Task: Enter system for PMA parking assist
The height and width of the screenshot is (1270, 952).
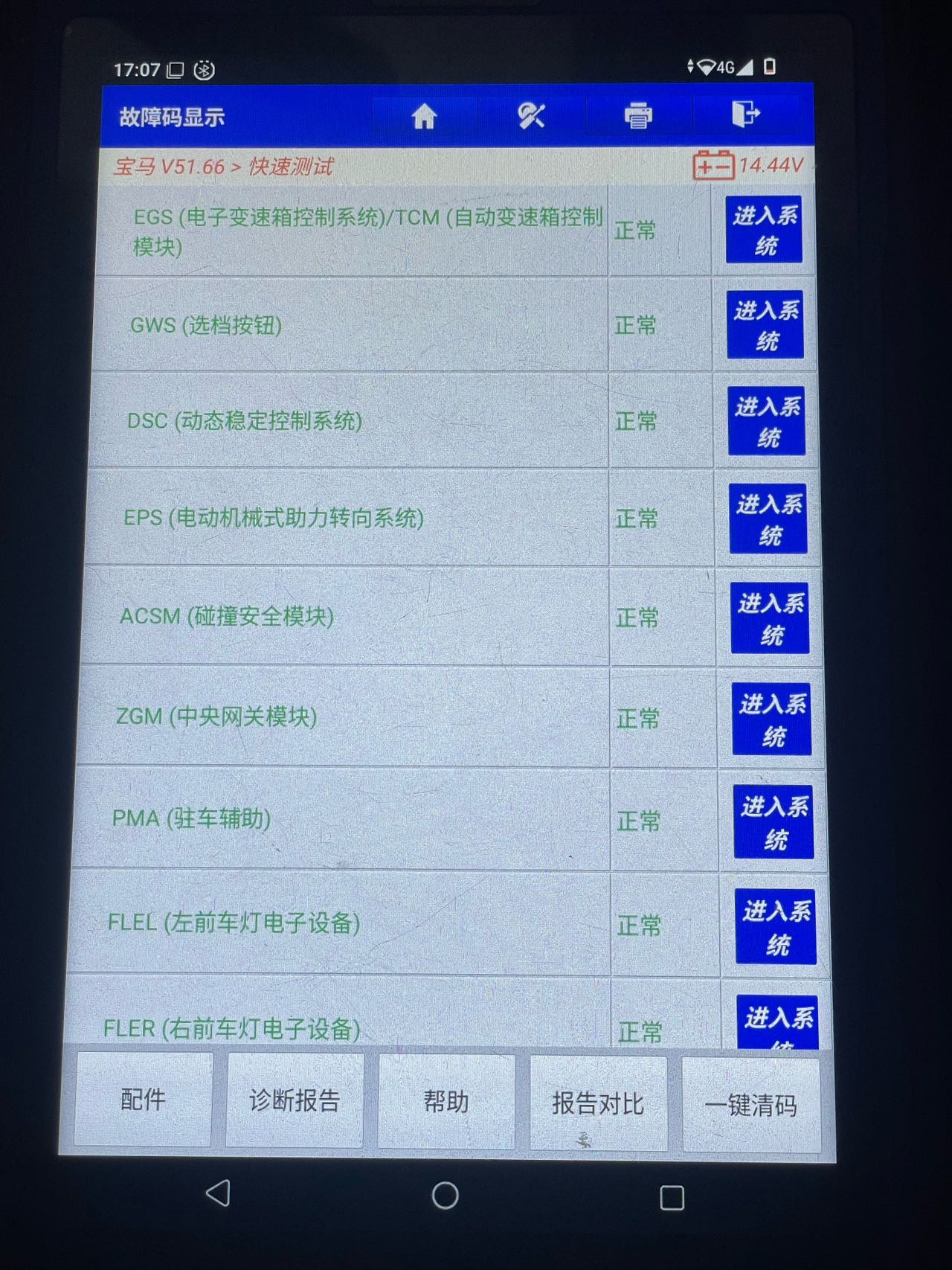Action: (773, 822)
